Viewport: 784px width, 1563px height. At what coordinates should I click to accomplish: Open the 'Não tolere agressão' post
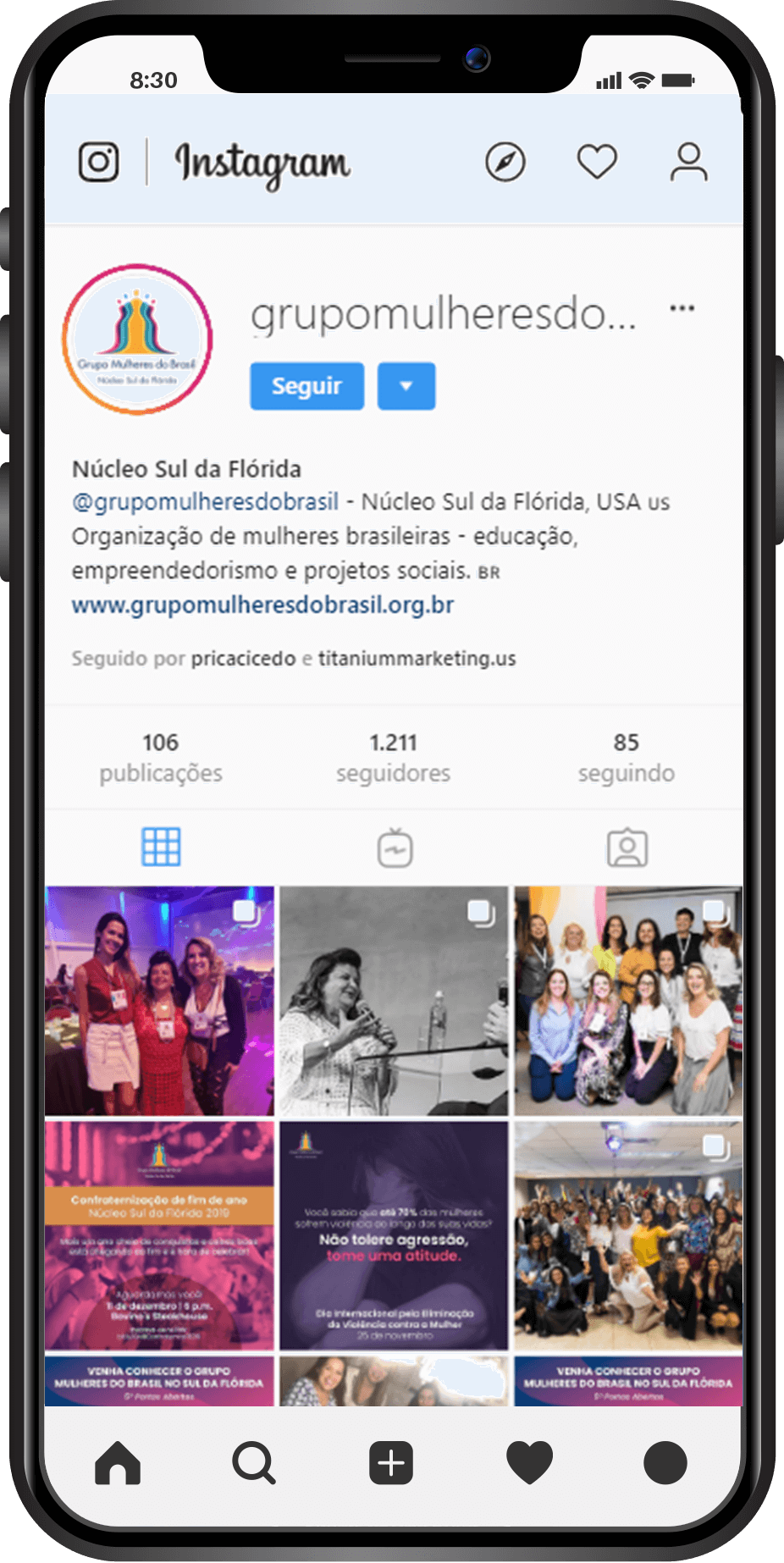(394, 1235)
